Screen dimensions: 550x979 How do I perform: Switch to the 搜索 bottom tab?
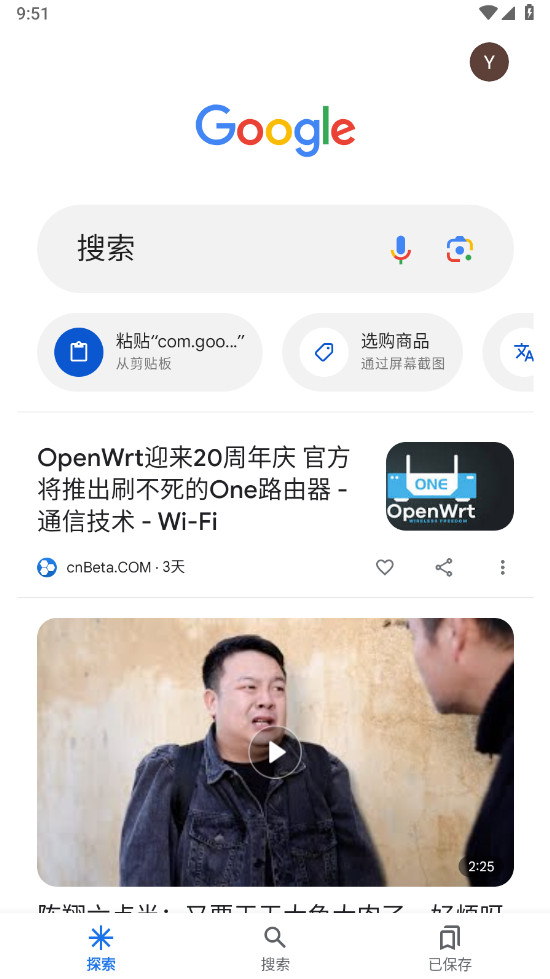pyautogui.click(x=275, y=948)
